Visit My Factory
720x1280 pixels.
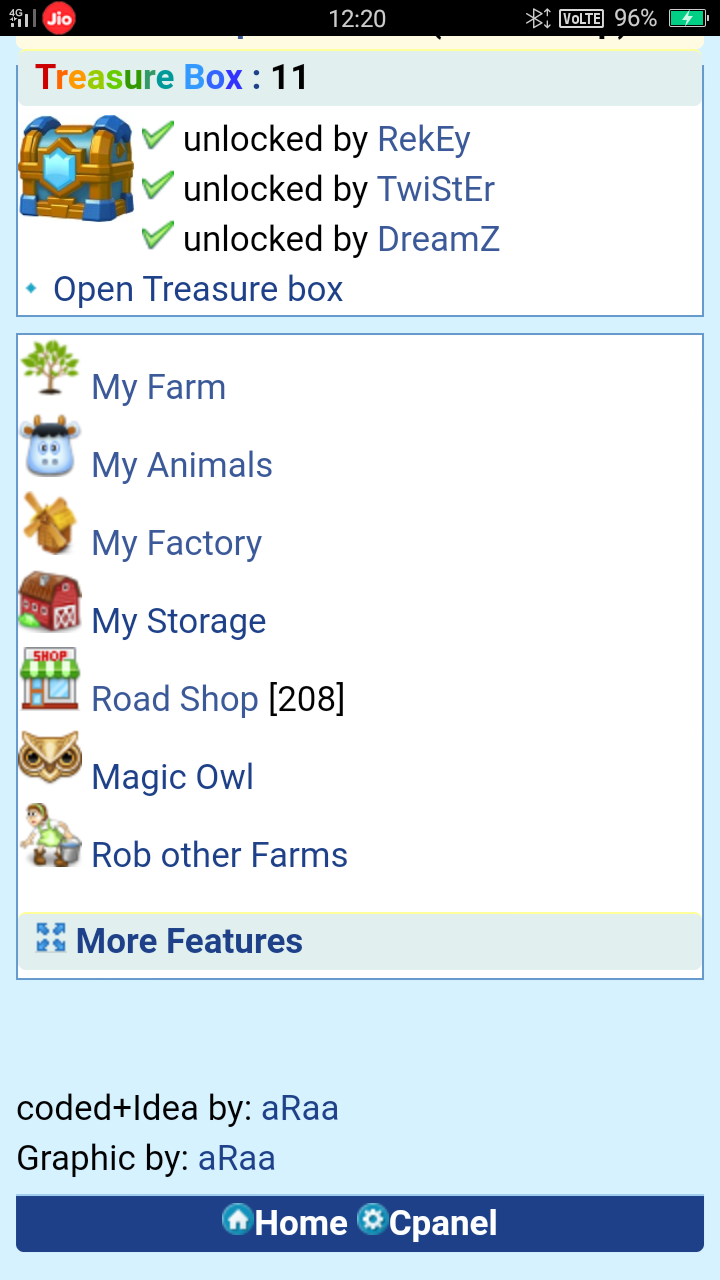(176, 543)
